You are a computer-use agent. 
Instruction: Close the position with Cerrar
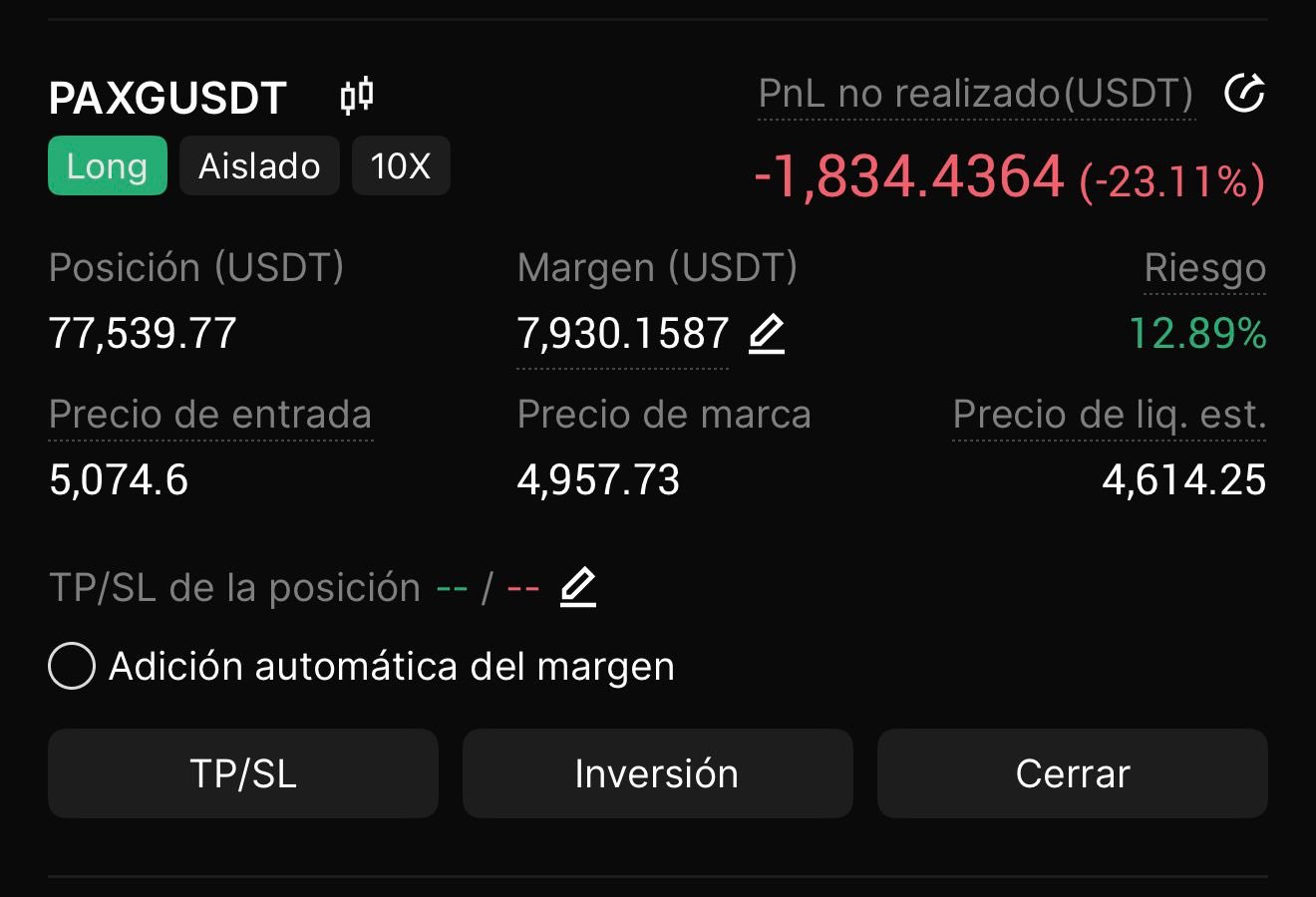[1072, 773]
